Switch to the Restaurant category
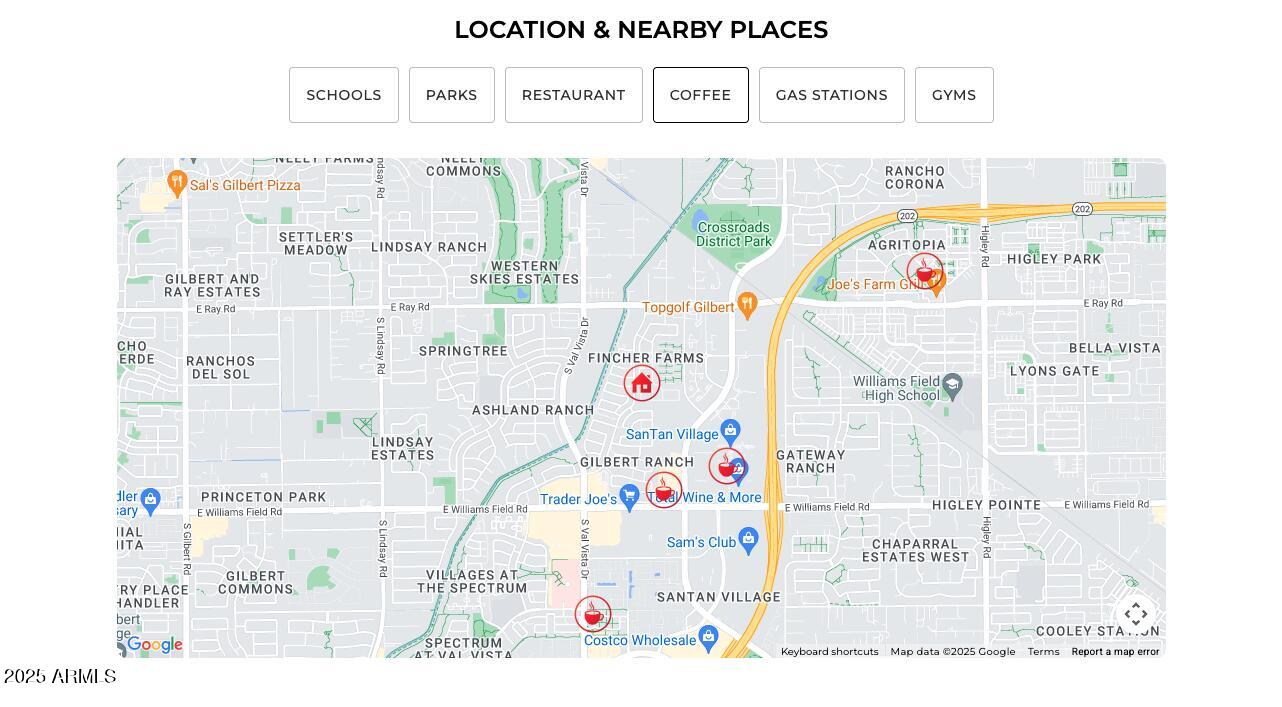Viewport: 1282px width, 707px height. [x=573, y=95]
